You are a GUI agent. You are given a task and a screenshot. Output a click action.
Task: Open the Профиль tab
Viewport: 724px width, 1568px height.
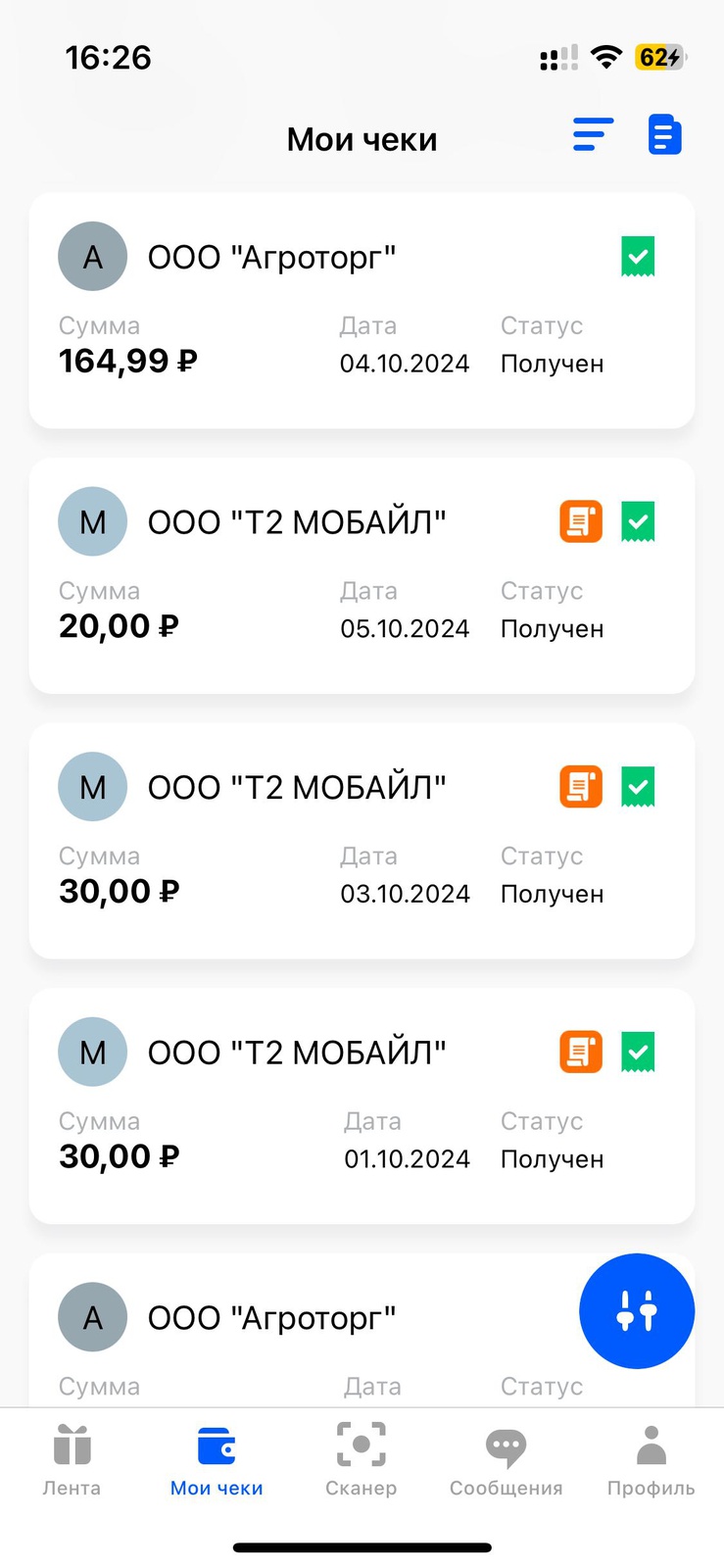(651, 1460)
